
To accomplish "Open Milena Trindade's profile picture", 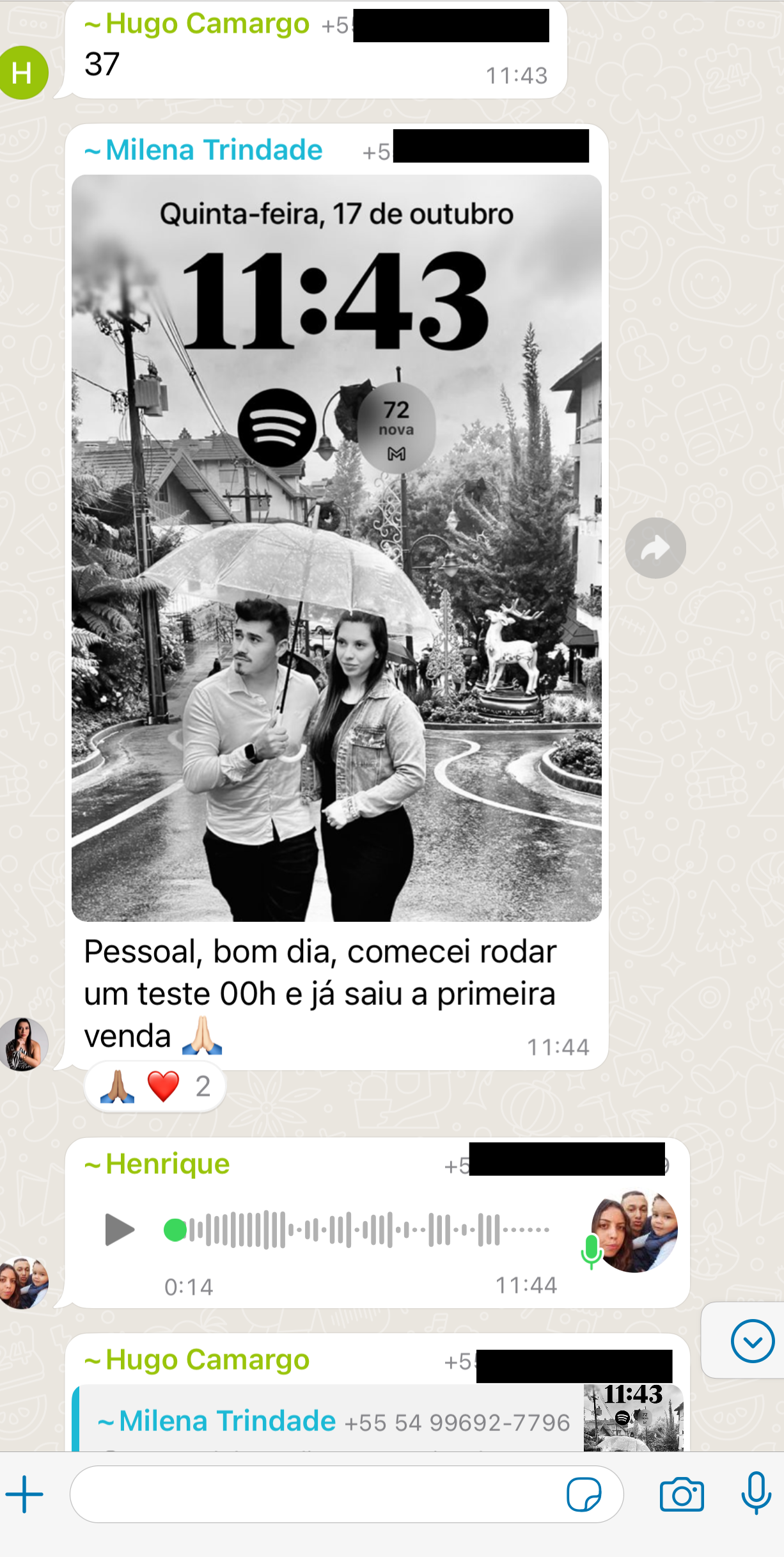I will (24, 1045).
